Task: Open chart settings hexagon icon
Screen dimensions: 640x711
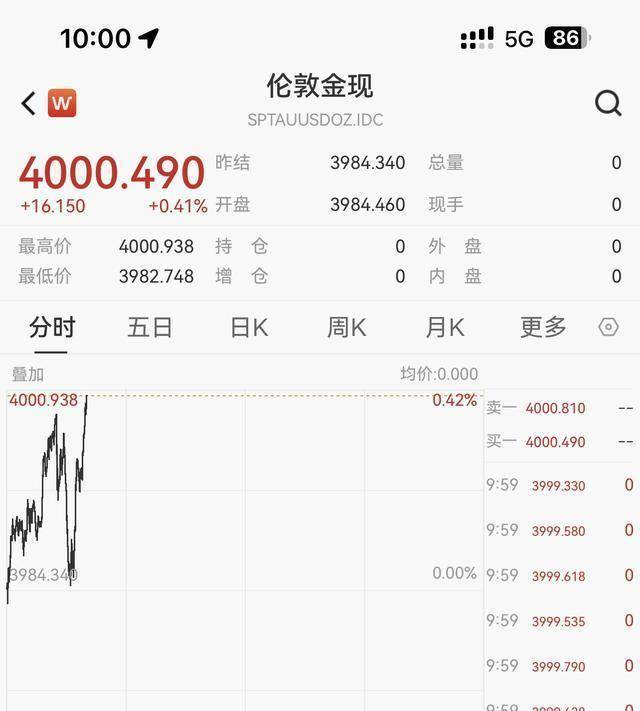Action: 608,327
